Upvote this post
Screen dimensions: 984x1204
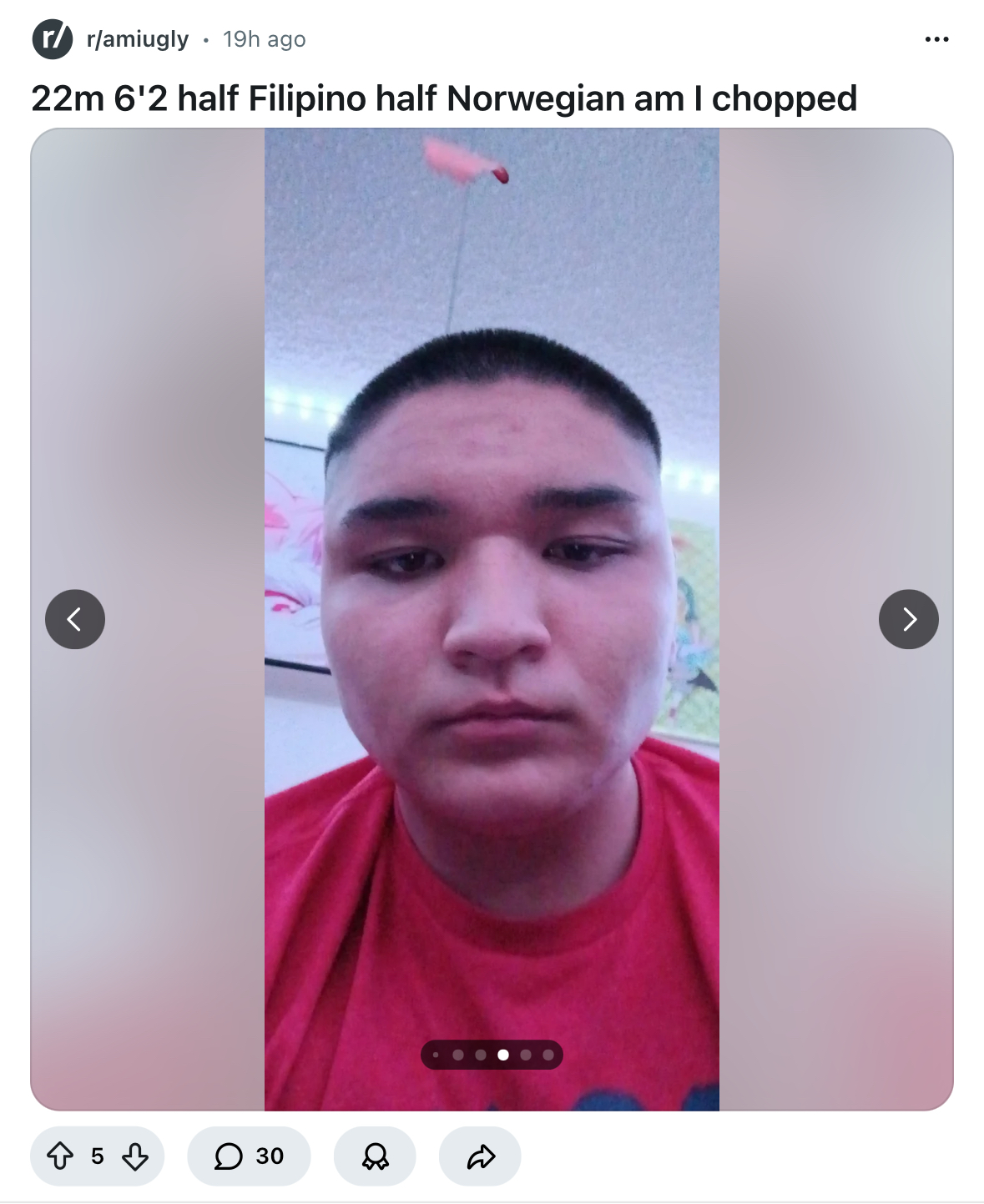(x=59, y=1156)
